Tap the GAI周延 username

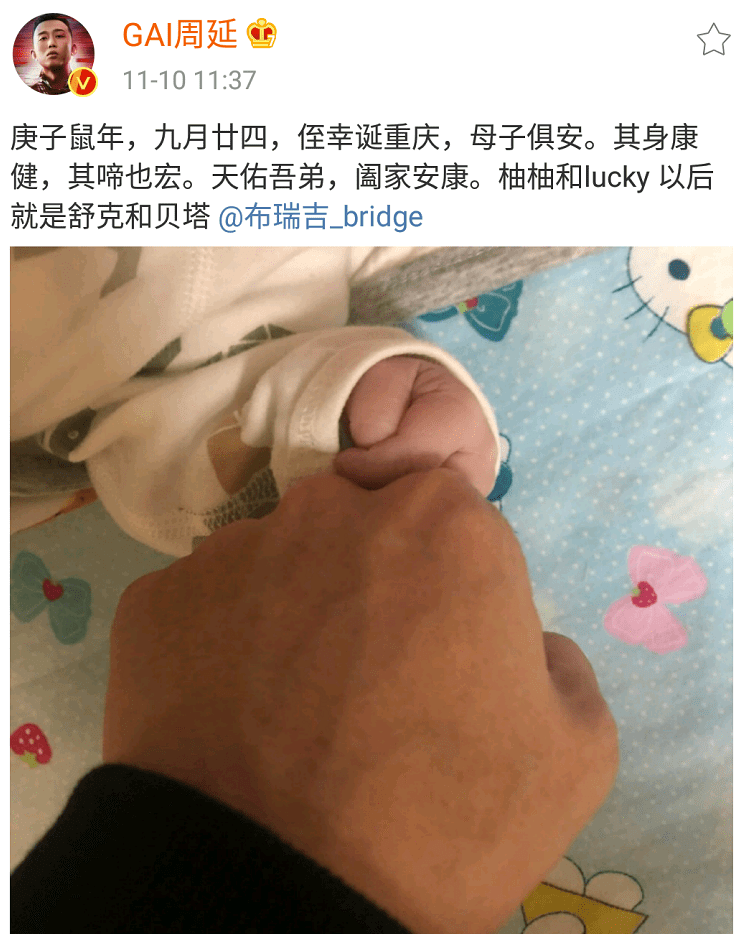point(180,37)
